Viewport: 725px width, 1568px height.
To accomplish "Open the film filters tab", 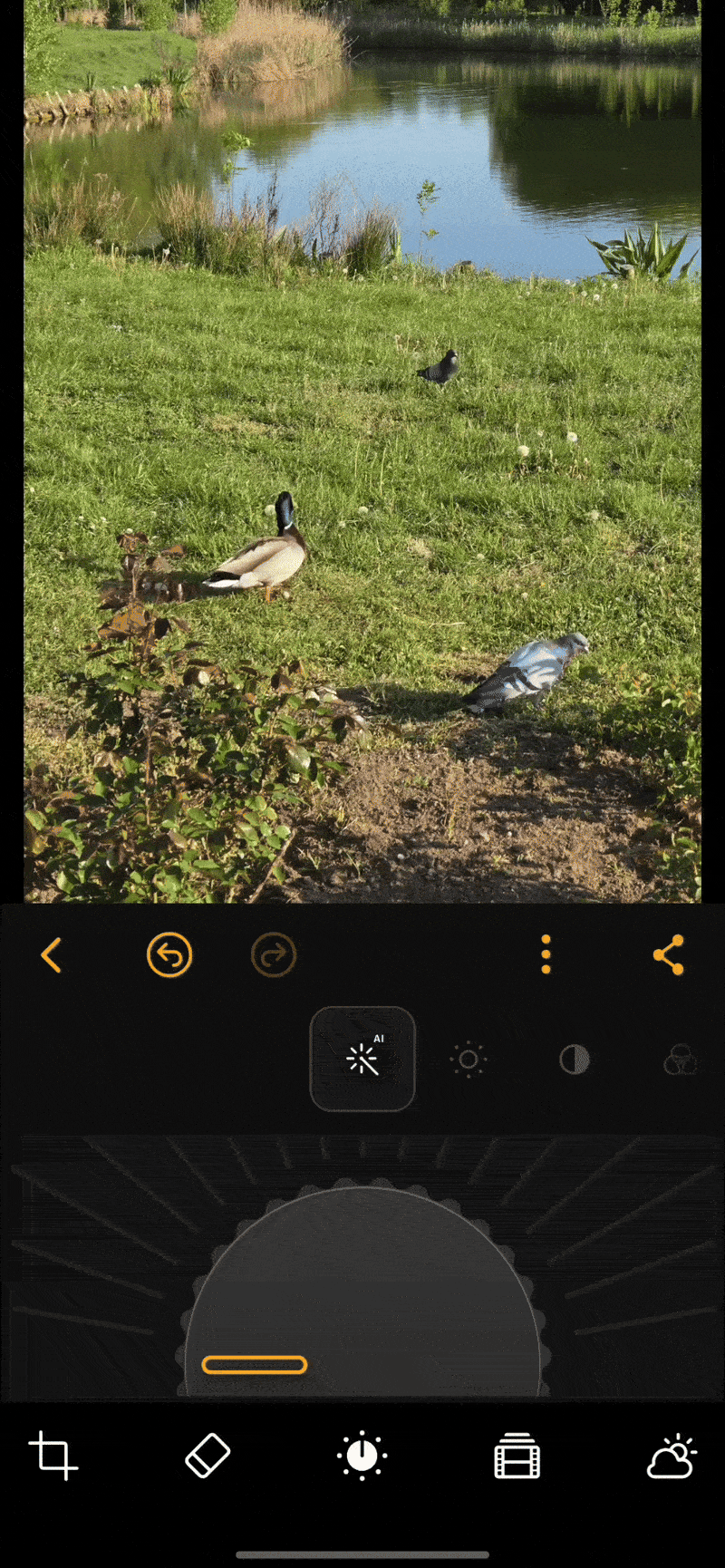I will [x=517, y=1457].
